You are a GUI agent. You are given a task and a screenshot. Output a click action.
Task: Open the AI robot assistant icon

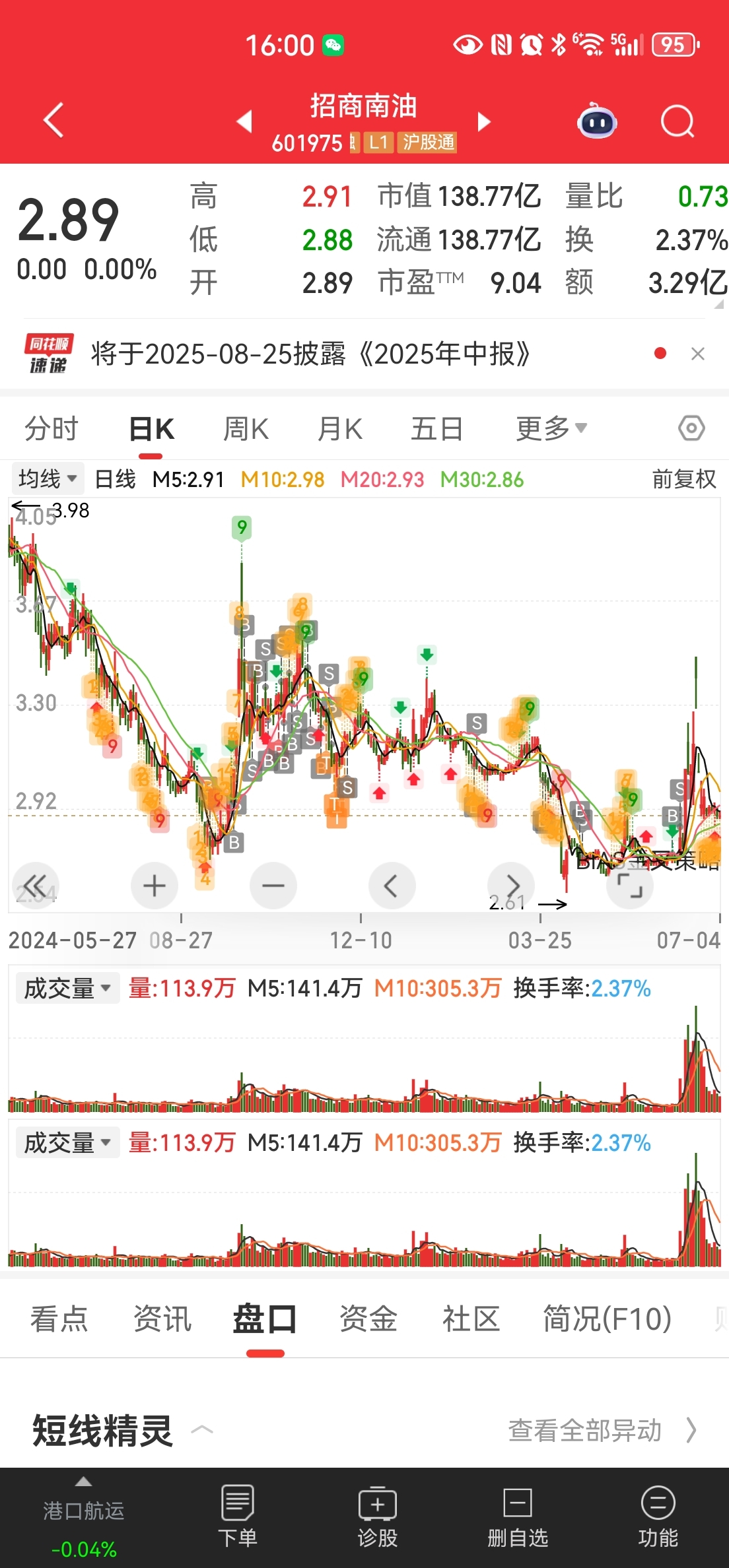click(597, 121)
